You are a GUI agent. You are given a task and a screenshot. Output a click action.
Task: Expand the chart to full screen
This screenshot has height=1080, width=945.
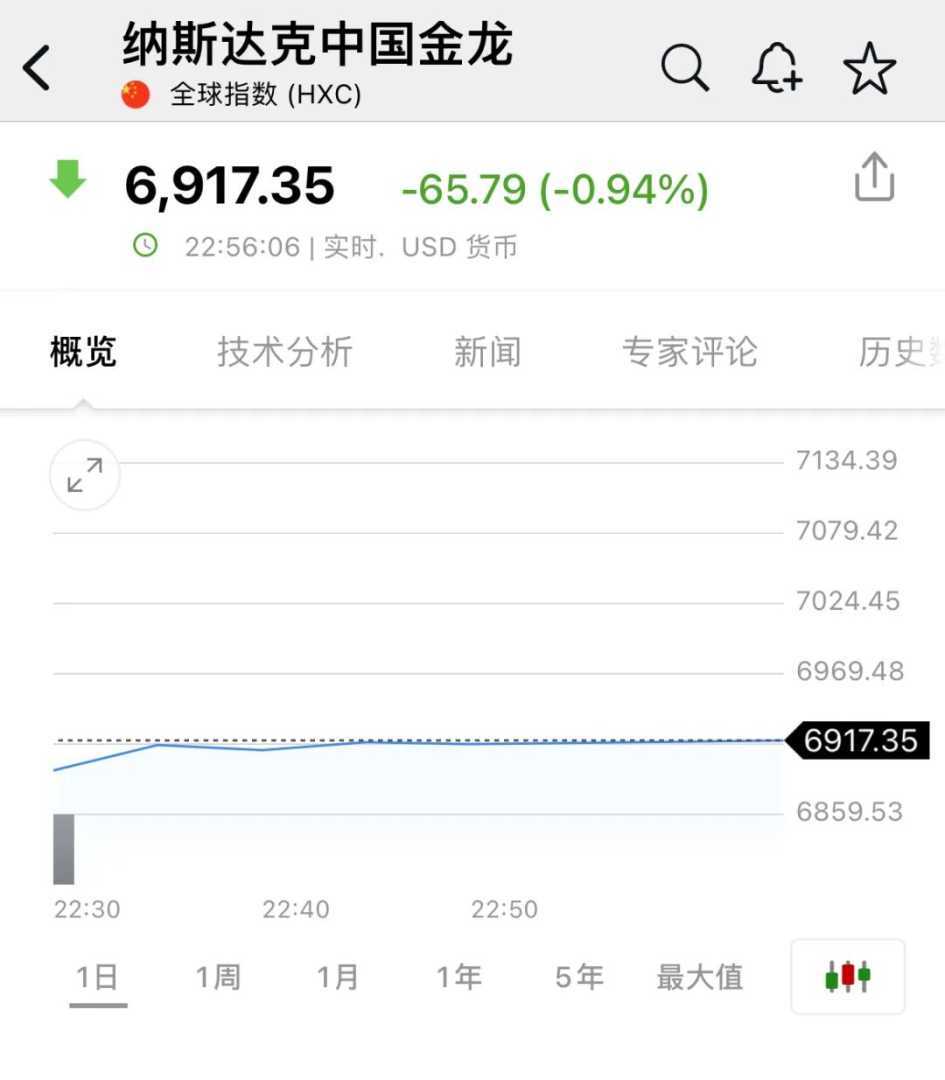[85, 475]
